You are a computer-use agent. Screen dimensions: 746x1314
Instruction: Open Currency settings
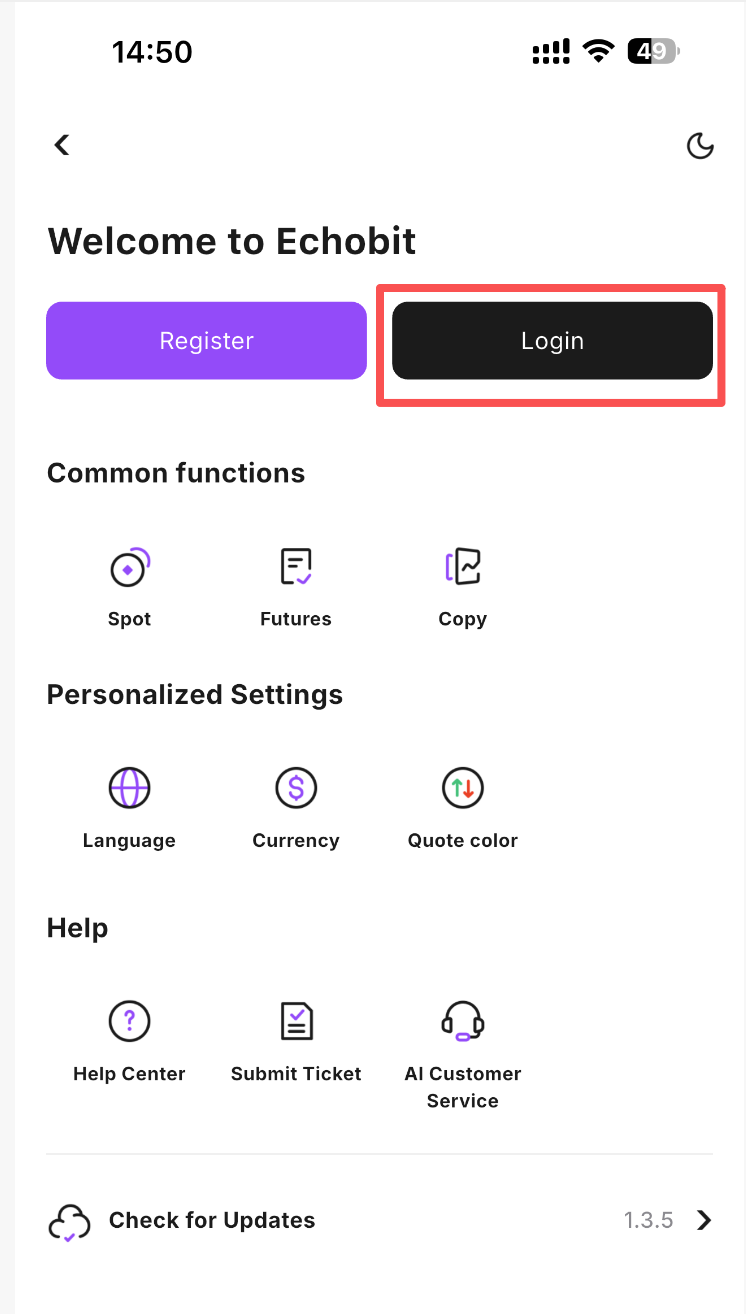pyautogui.click(x=296, y=809)
